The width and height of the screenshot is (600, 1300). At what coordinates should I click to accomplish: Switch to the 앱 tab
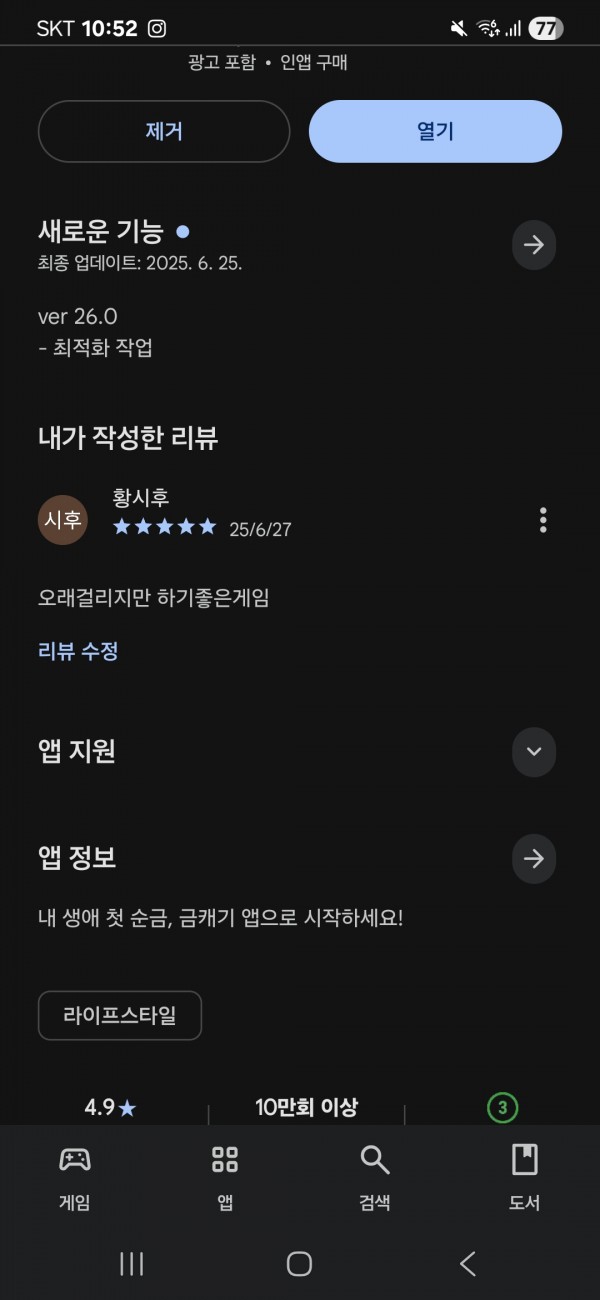pyautogui.click(x=225, y=1178)
